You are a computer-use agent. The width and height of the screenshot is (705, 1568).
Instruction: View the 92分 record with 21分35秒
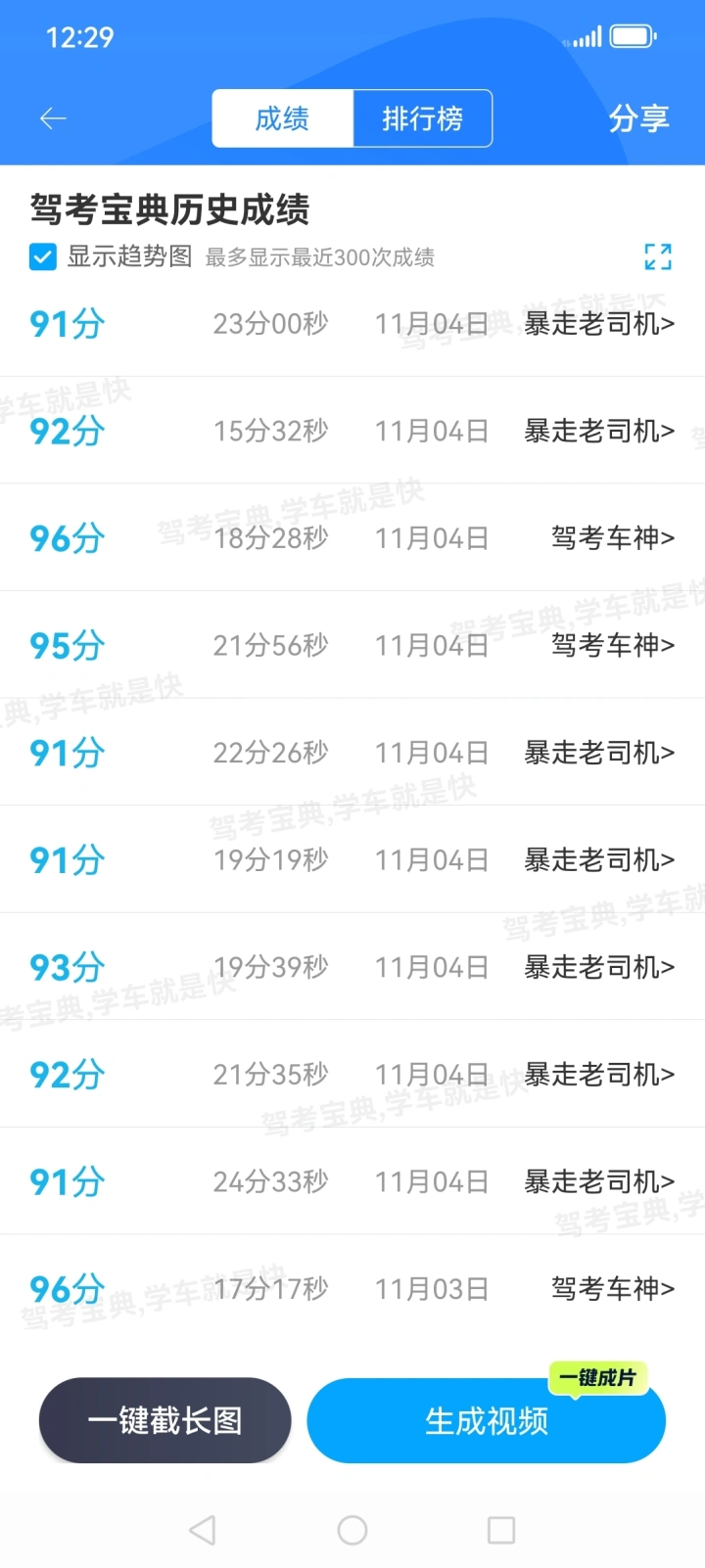pyautogui.click(x=352, y=1075)
